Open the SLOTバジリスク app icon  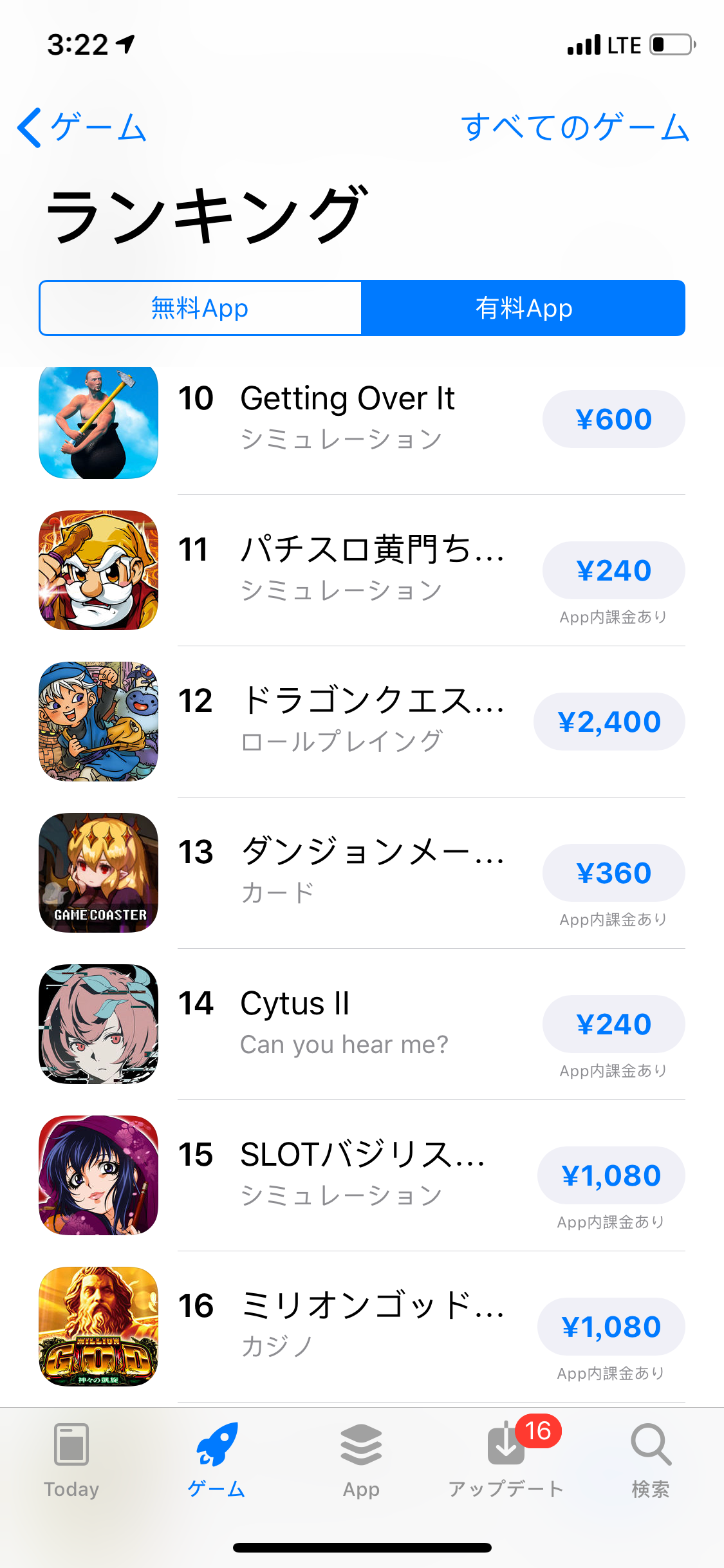(x=97, y=1175)
